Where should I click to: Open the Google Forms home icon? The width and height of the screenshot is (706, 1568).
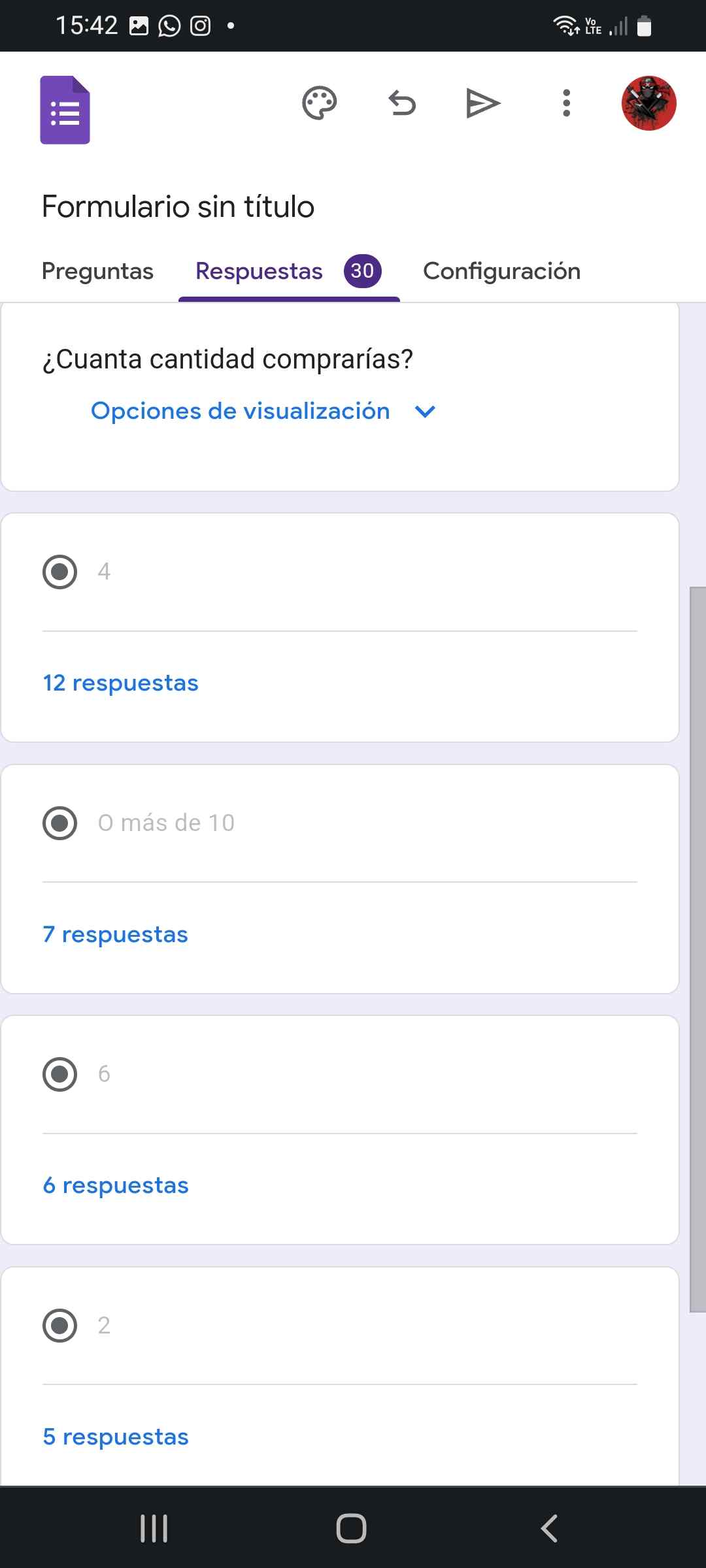[65, 110]
